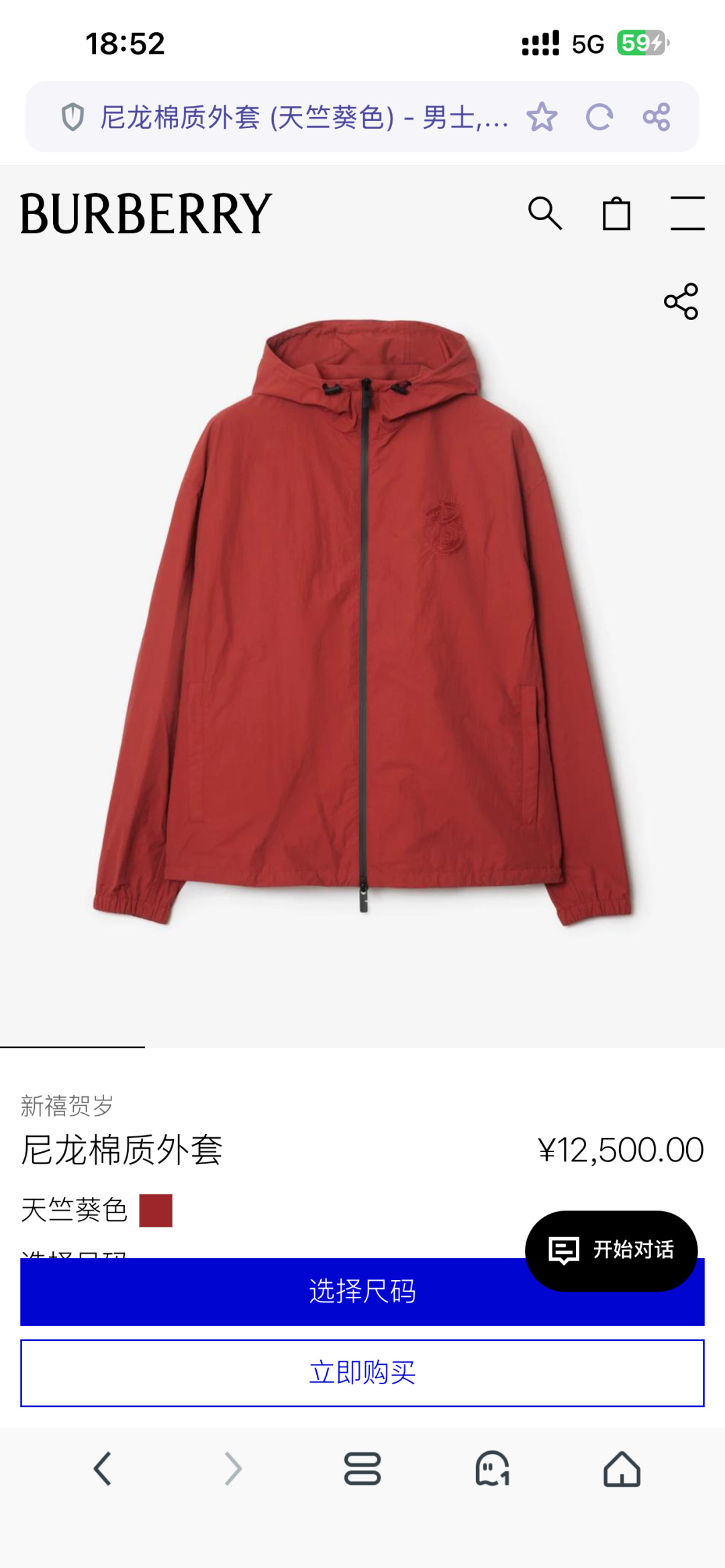Tap 立即购买 to buy now
This screenshot has width=725, height=1568.
pyautogui.click(x=362, y=1373)
